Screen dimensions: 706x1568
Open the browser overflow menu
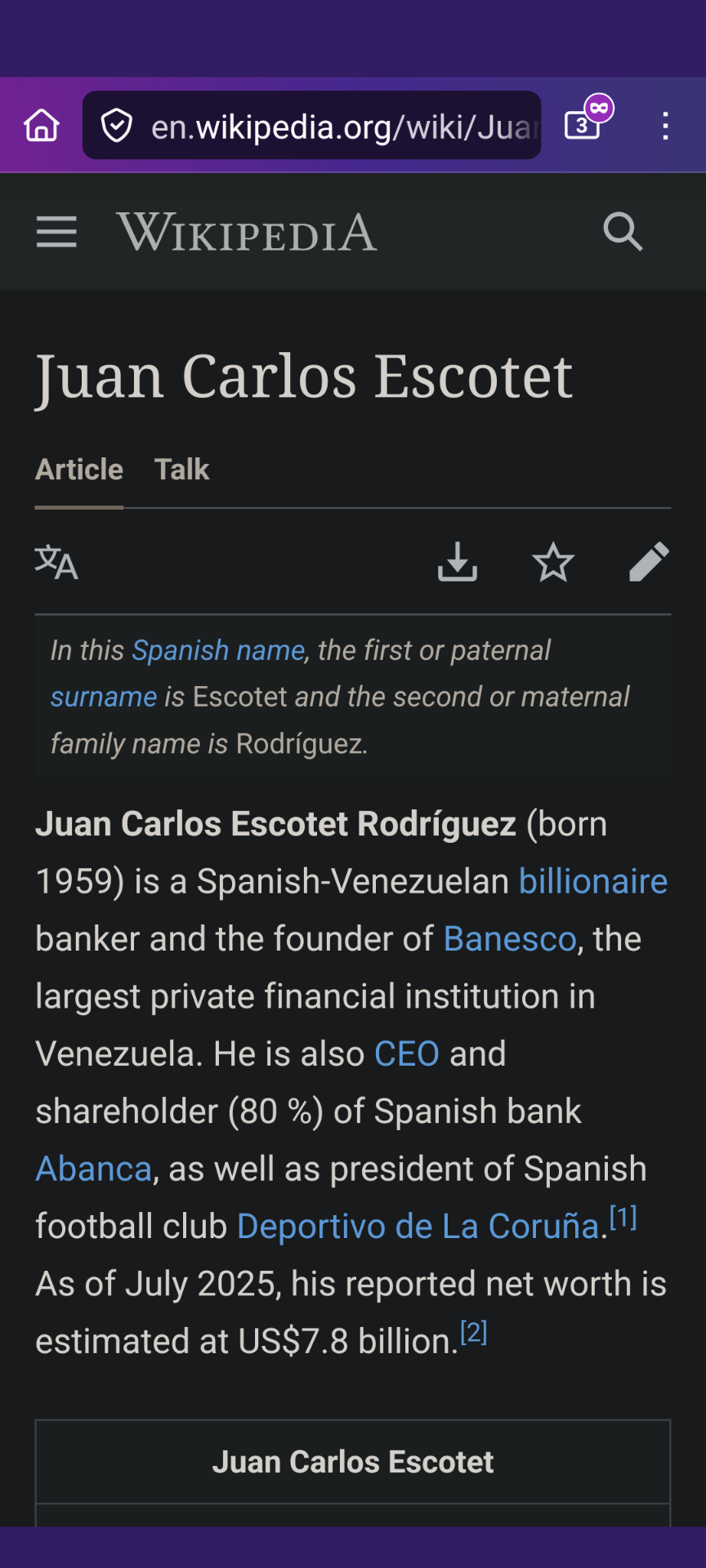point(666,126)
